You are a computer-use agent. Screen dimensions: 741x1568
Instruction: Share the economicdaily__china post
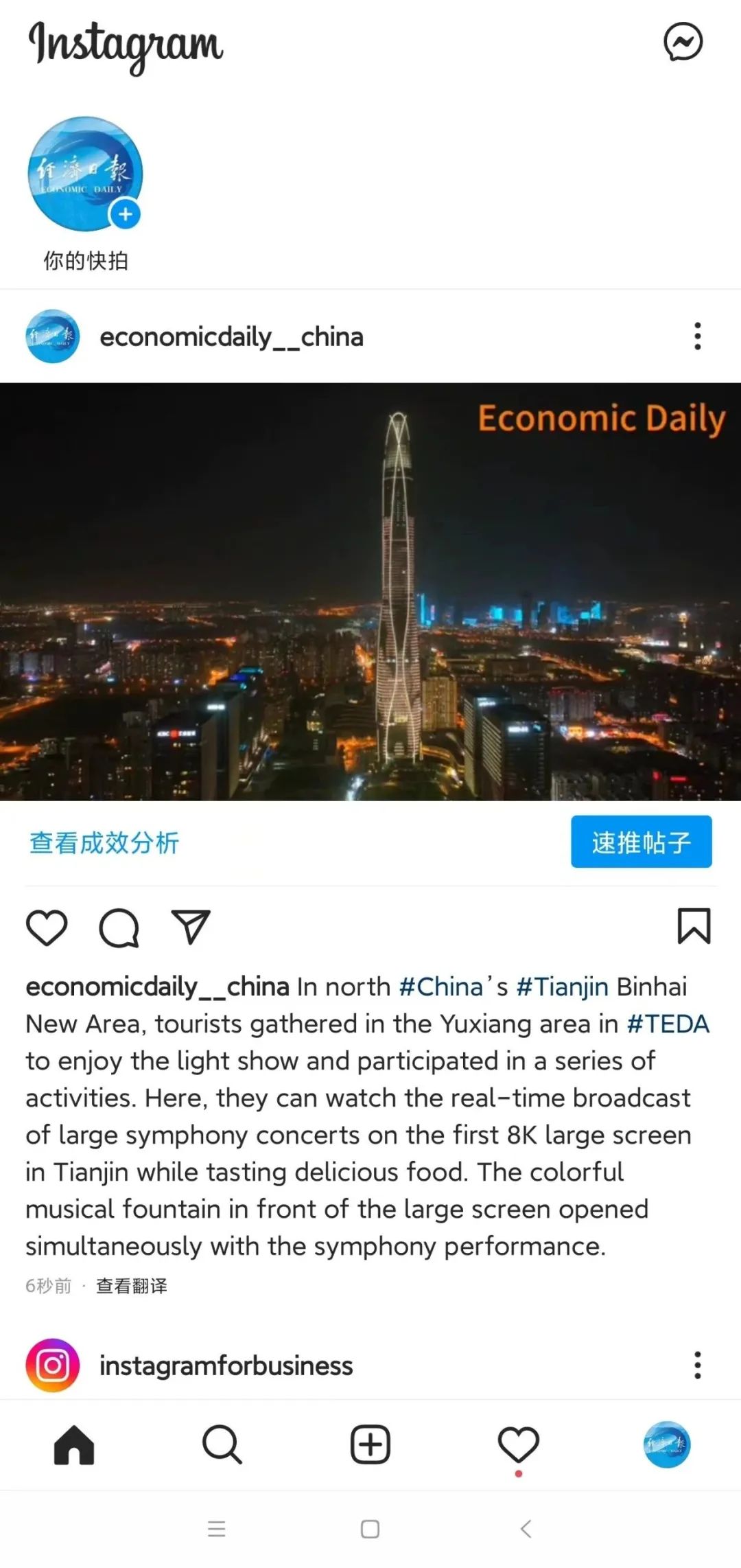point(190,927)
